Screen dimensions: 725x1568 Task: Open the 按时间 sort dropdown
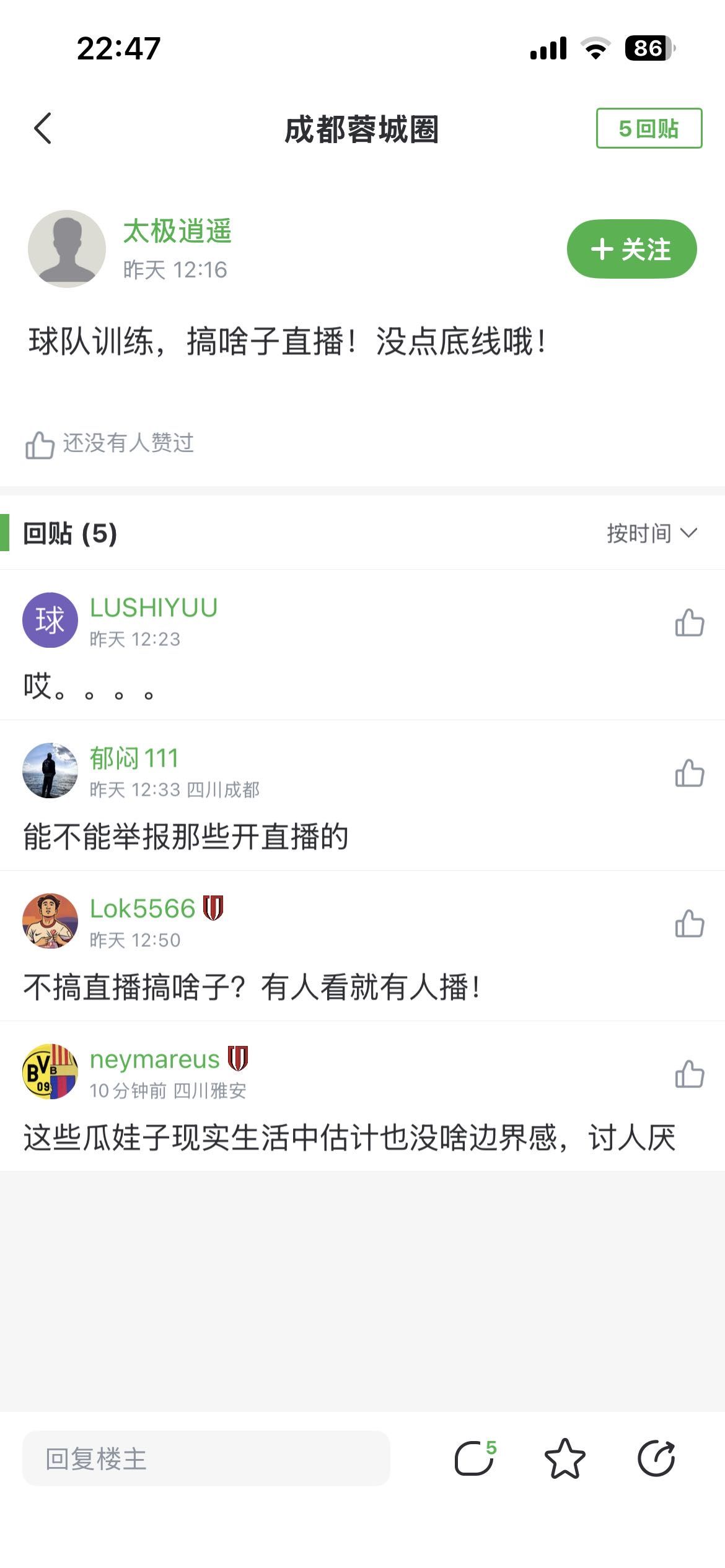pyautogui.click(x=651, y=533)
